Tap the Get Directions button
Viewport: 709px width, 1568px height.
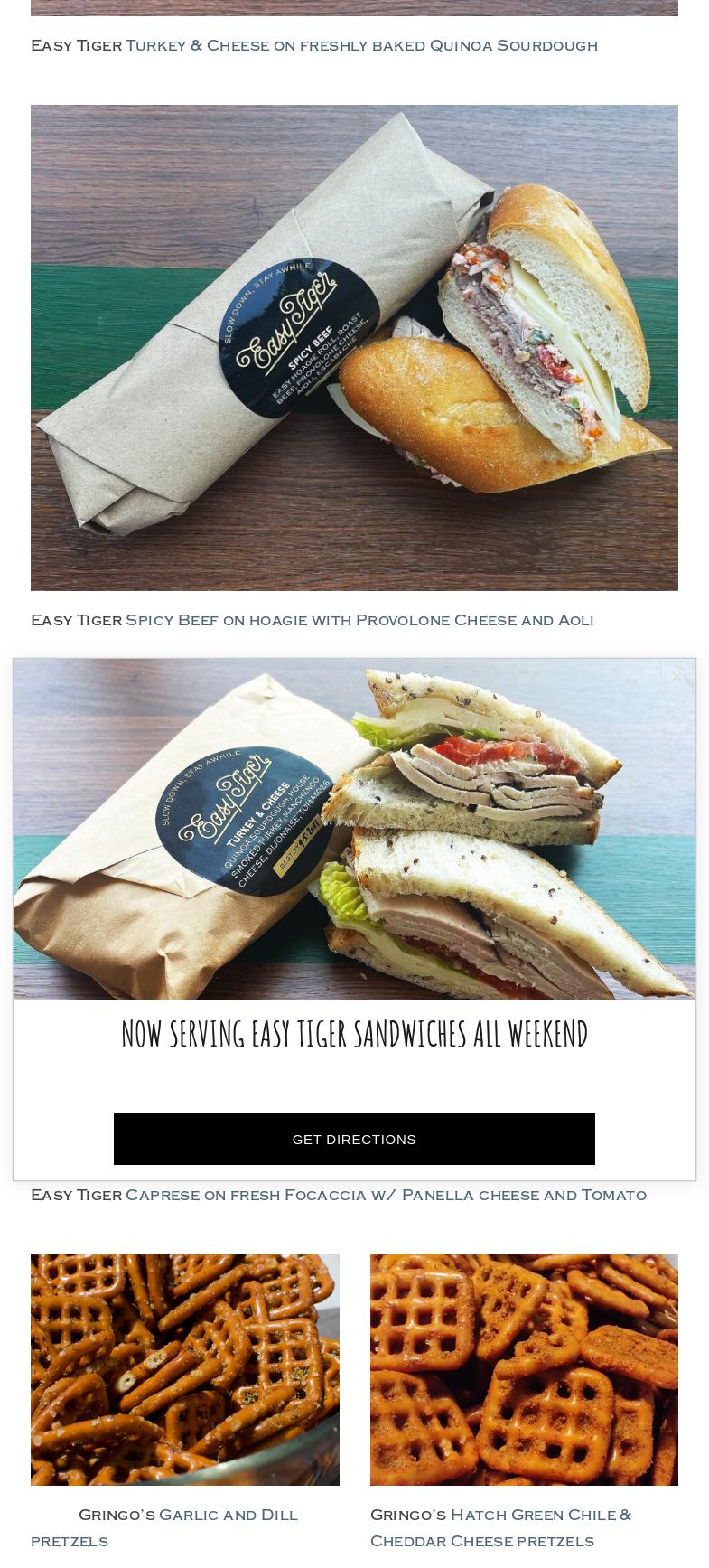[x=354, y=1139]
